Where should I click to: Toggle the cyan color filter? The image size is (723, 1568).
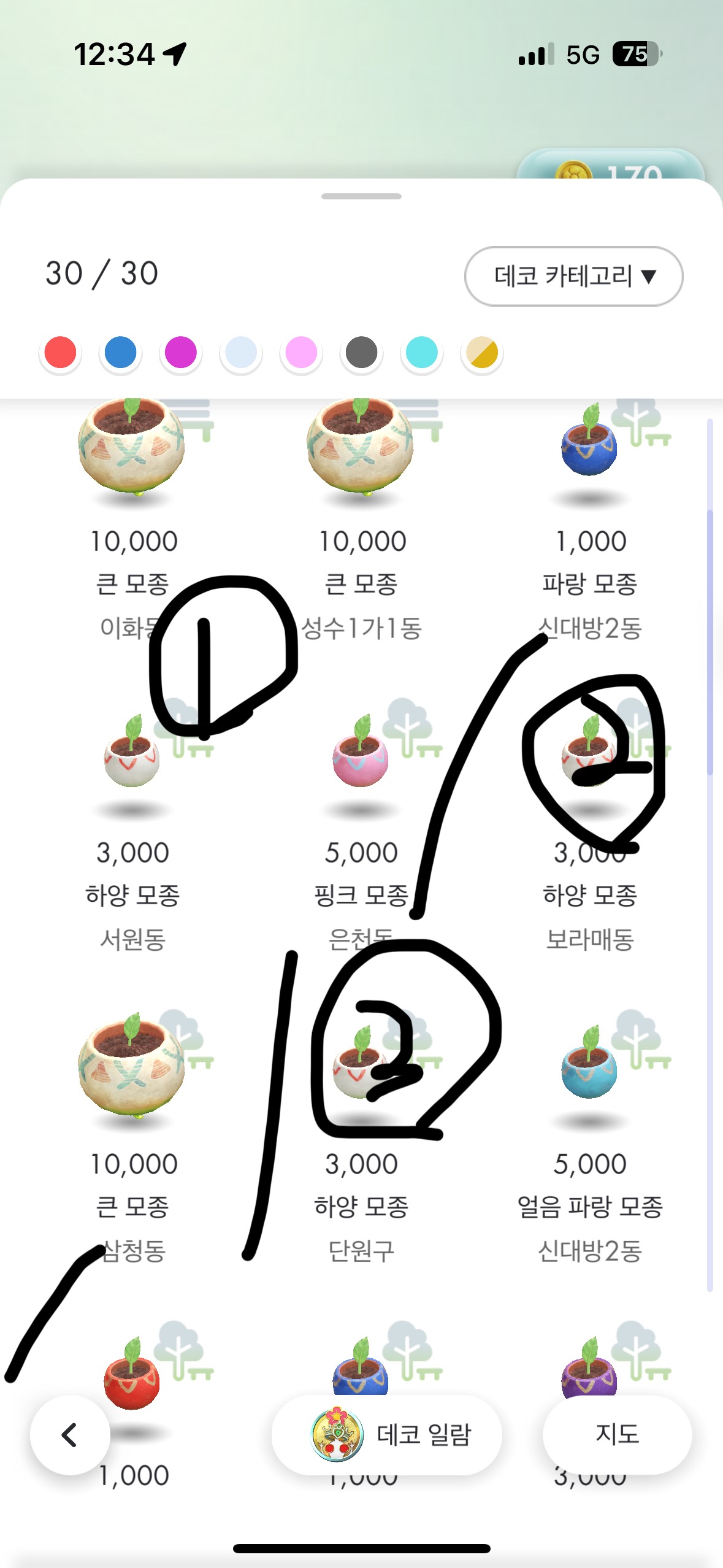(421, 352)
